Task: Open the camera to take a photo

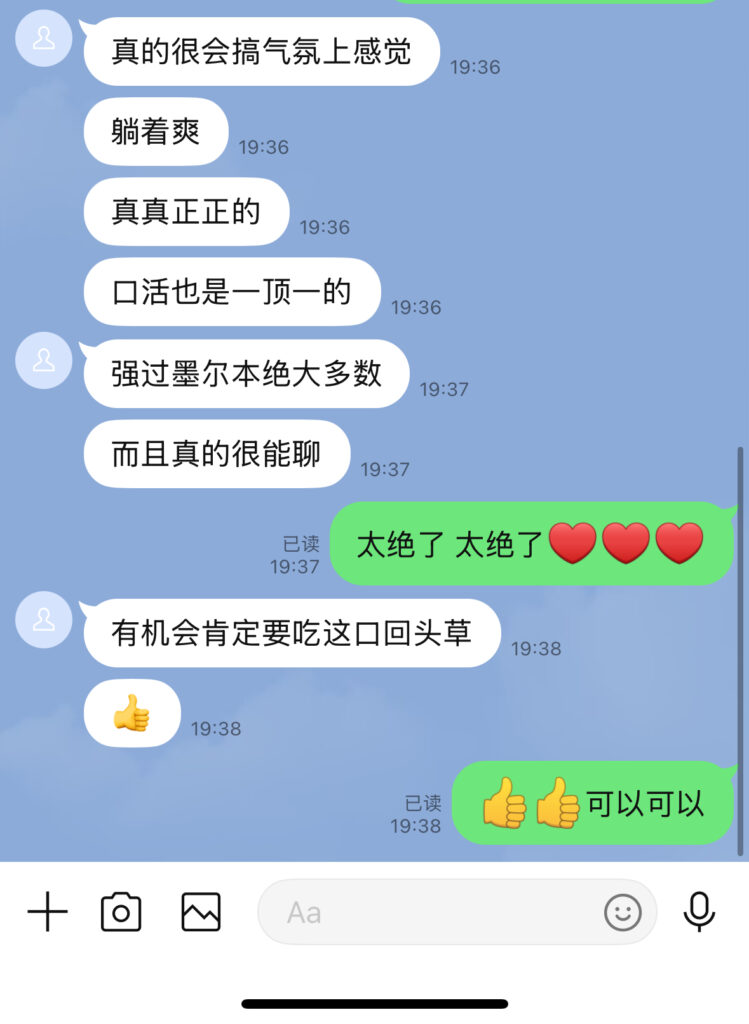Action: coord(121,912)
